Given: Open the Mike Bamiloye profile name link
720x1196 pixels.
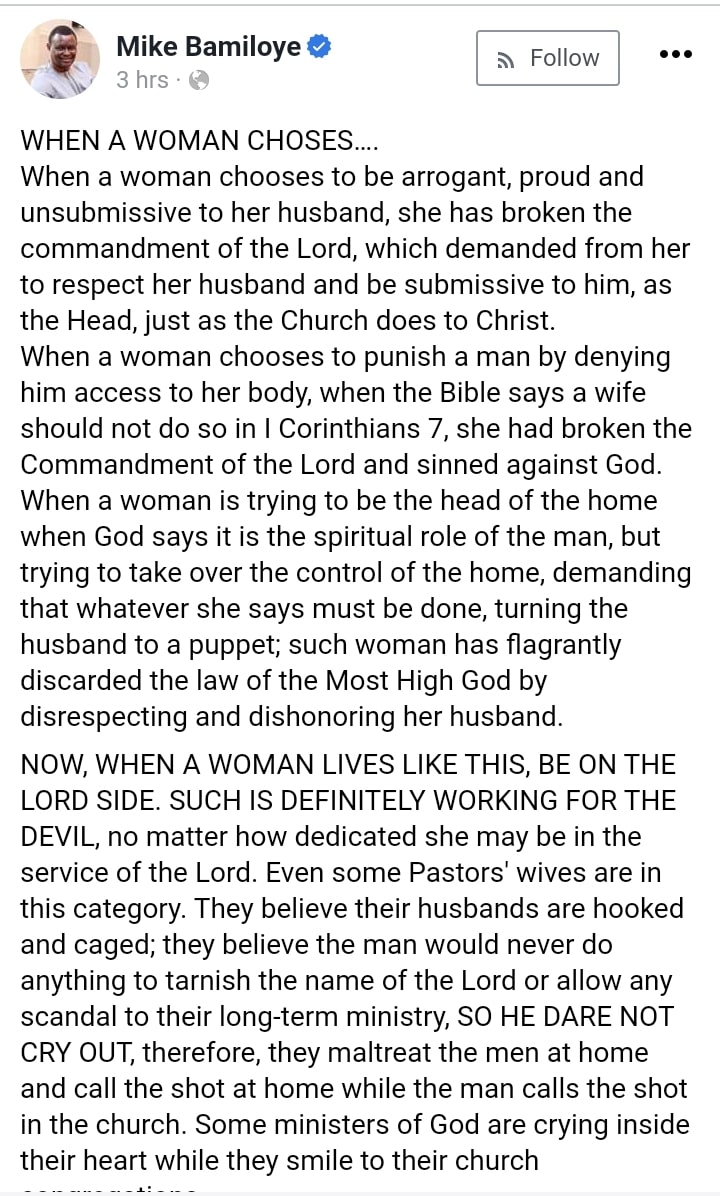Looking at the screenshot, I should click(208, 46).
